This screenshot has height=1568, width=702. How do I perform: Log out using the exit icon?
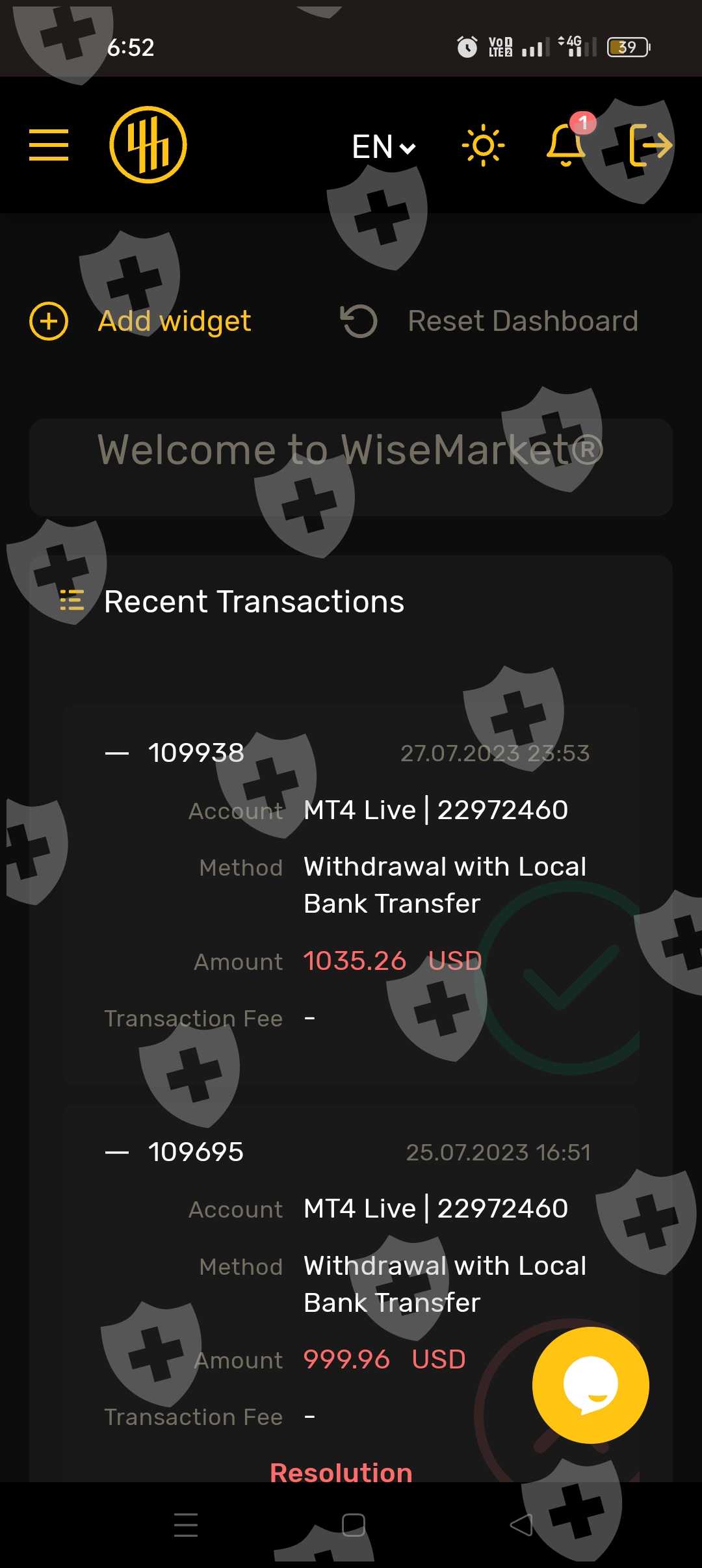[651, 145]
